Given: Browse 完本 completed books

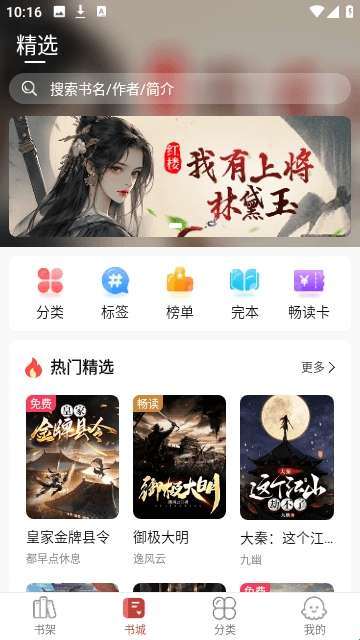Looking at the screenshot, I should (244, 293).
